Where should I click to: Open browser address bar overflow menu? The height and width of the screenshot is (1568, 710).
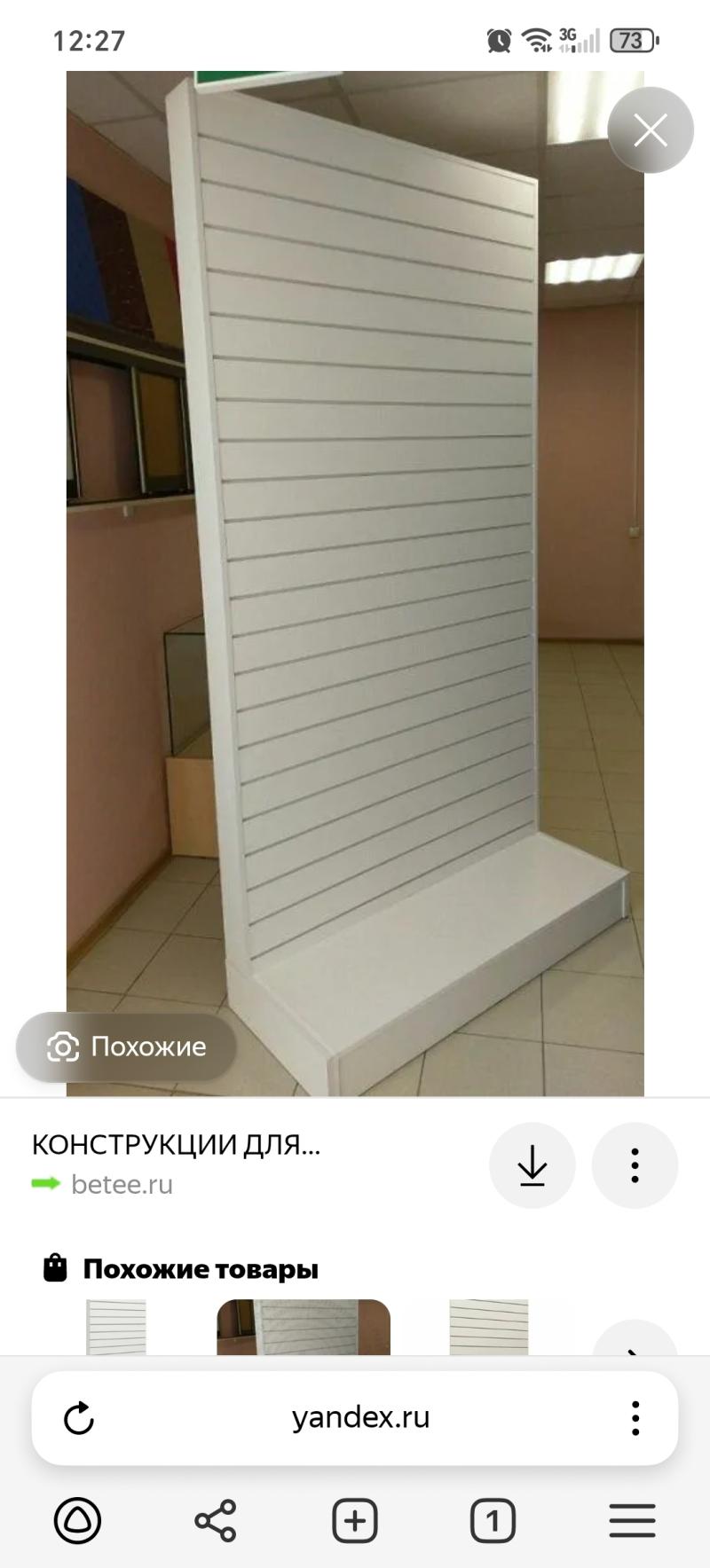(x=635, y=1417)
